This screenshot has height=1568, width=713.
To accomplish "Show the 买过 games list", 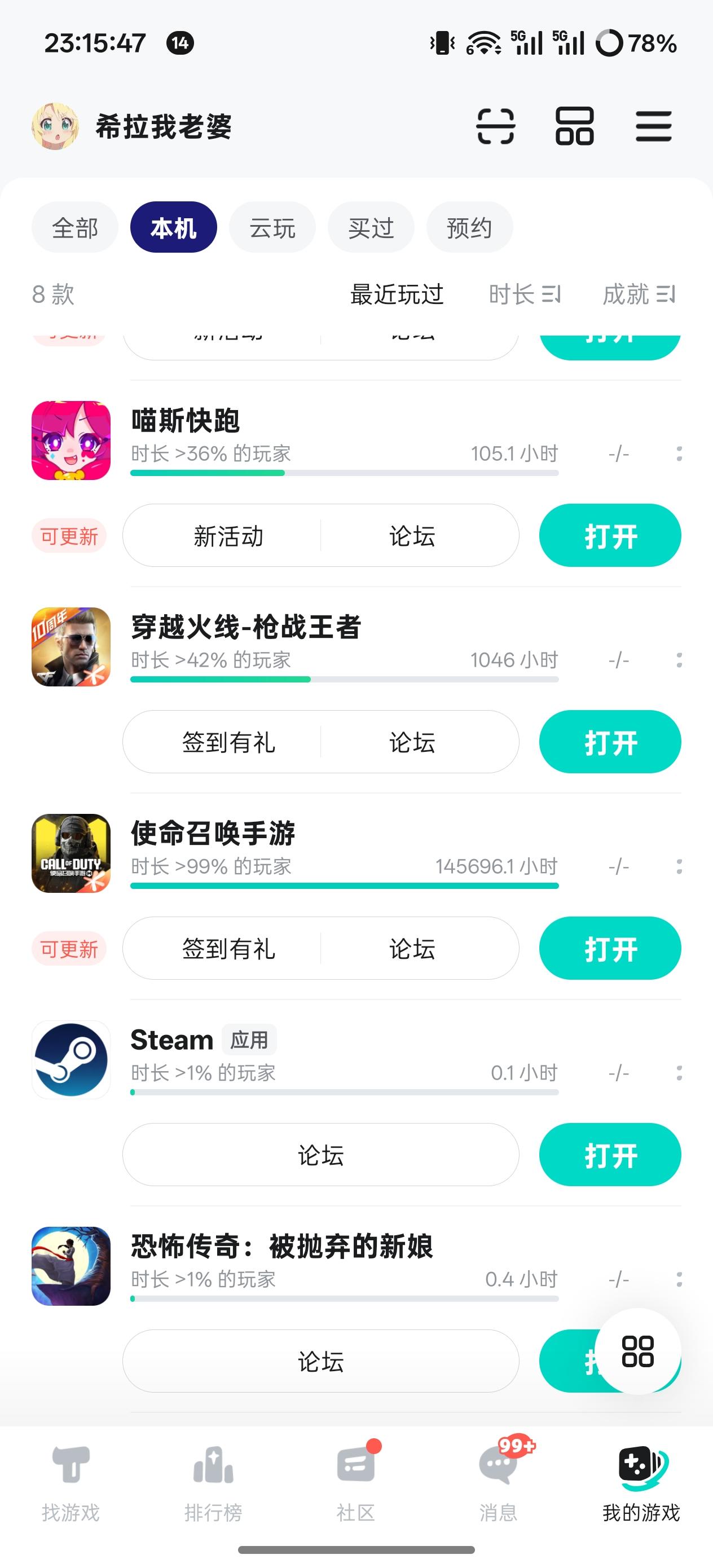I will point(371,228).
